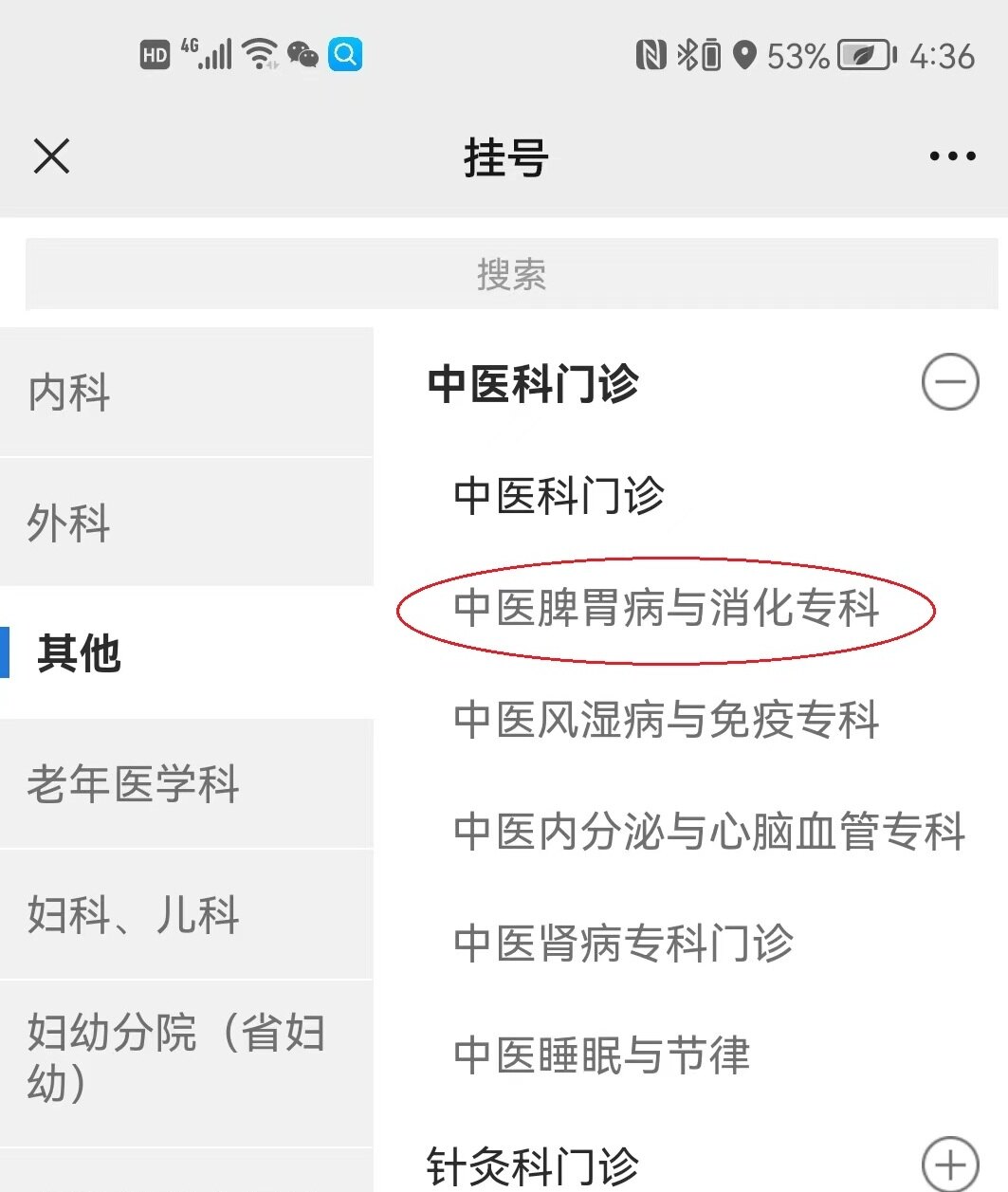
Task: Select the 老年医学科 category
Action: coord(133,784)
